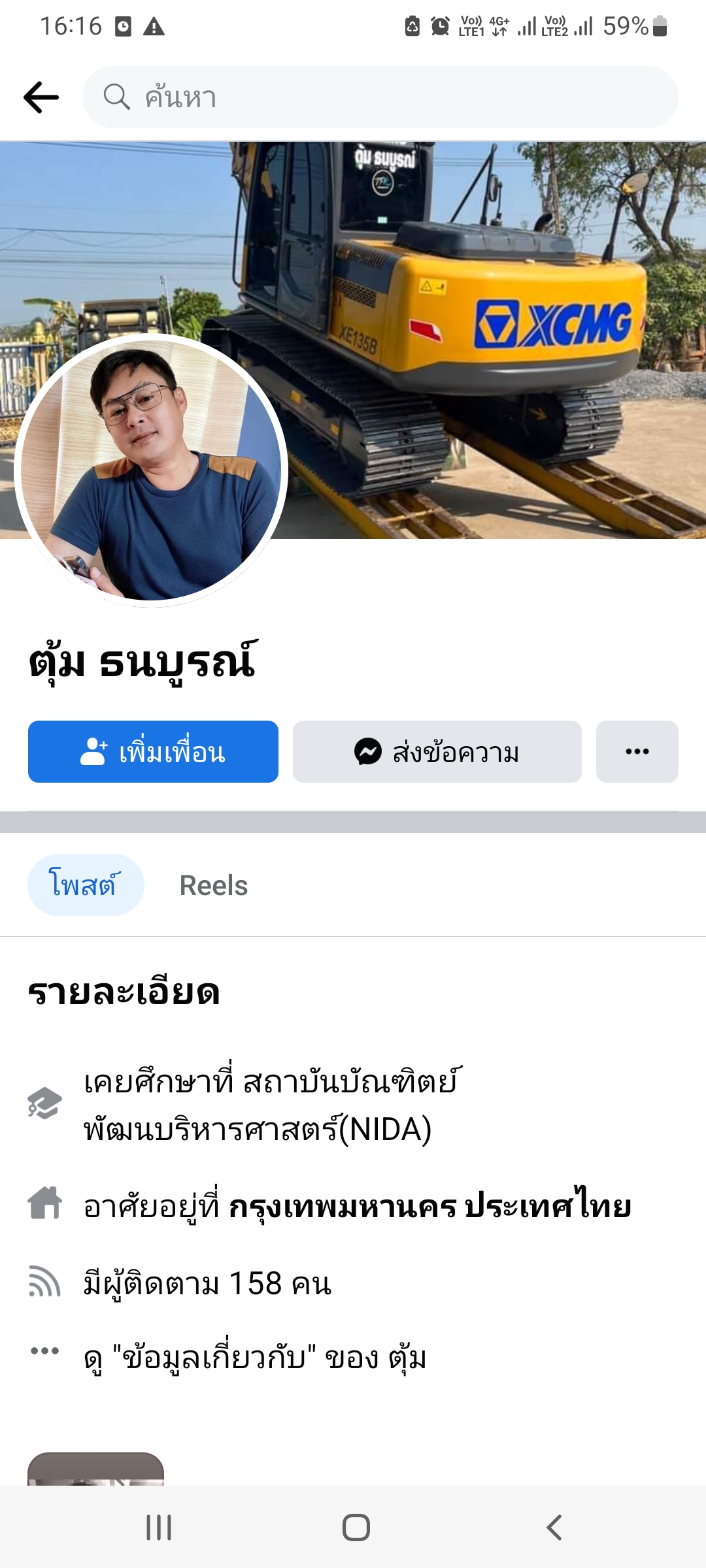Switch to the Reels tab

tap(214, 886)
